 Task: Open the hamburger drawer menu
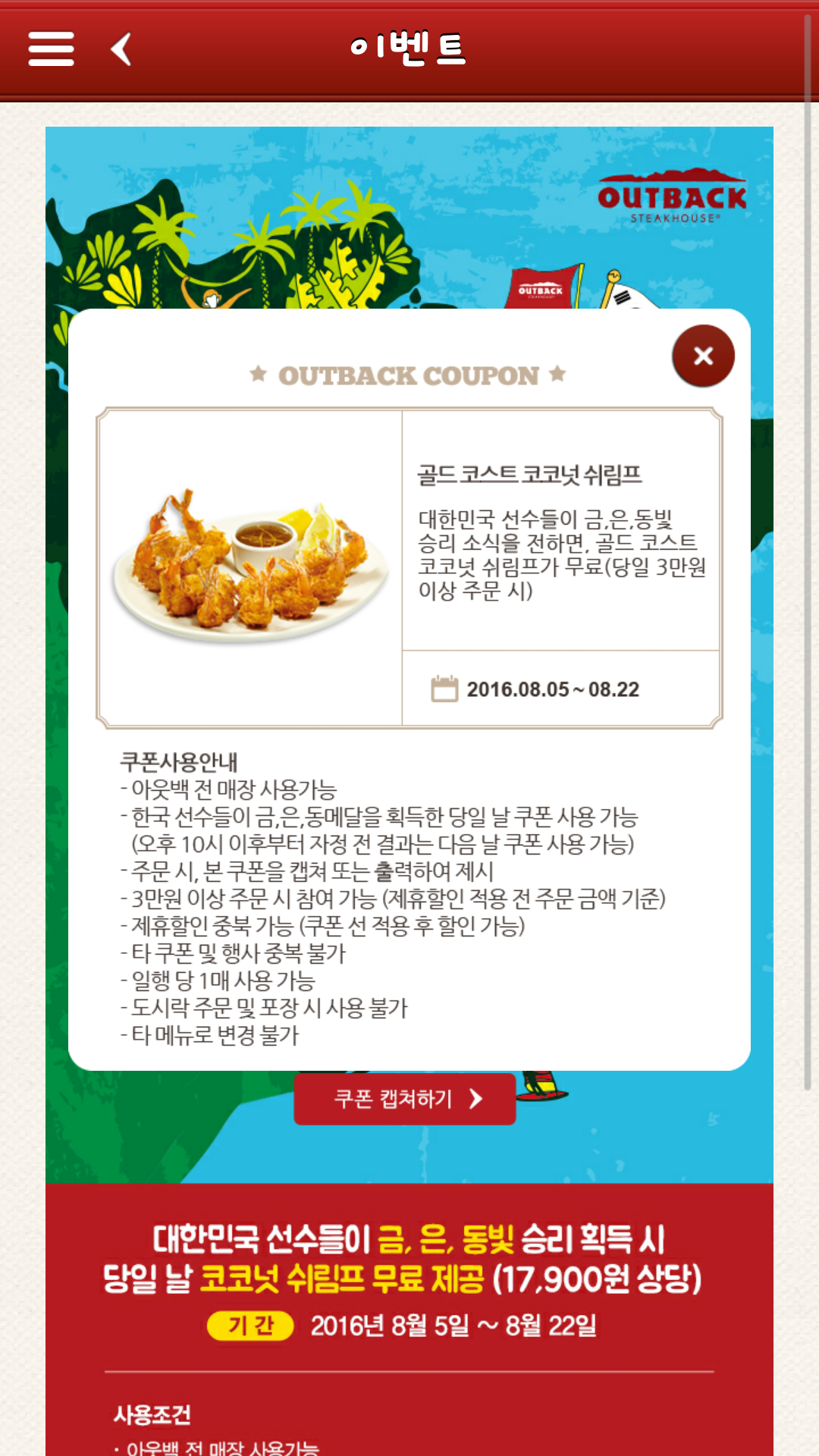click(x=51, y=49)
